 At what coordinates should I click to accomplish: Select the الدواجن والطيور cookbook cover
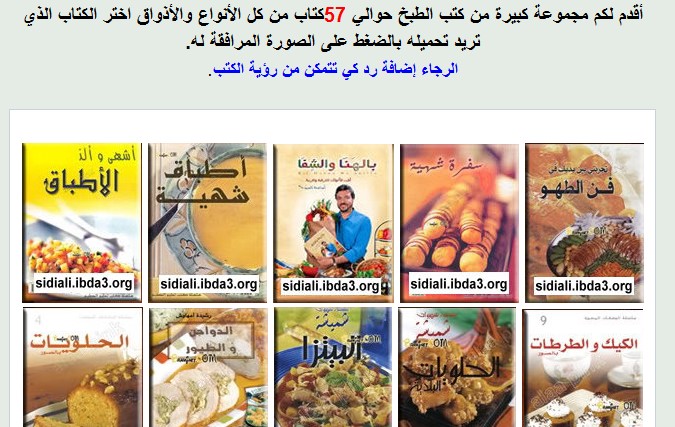coord(207,368)
